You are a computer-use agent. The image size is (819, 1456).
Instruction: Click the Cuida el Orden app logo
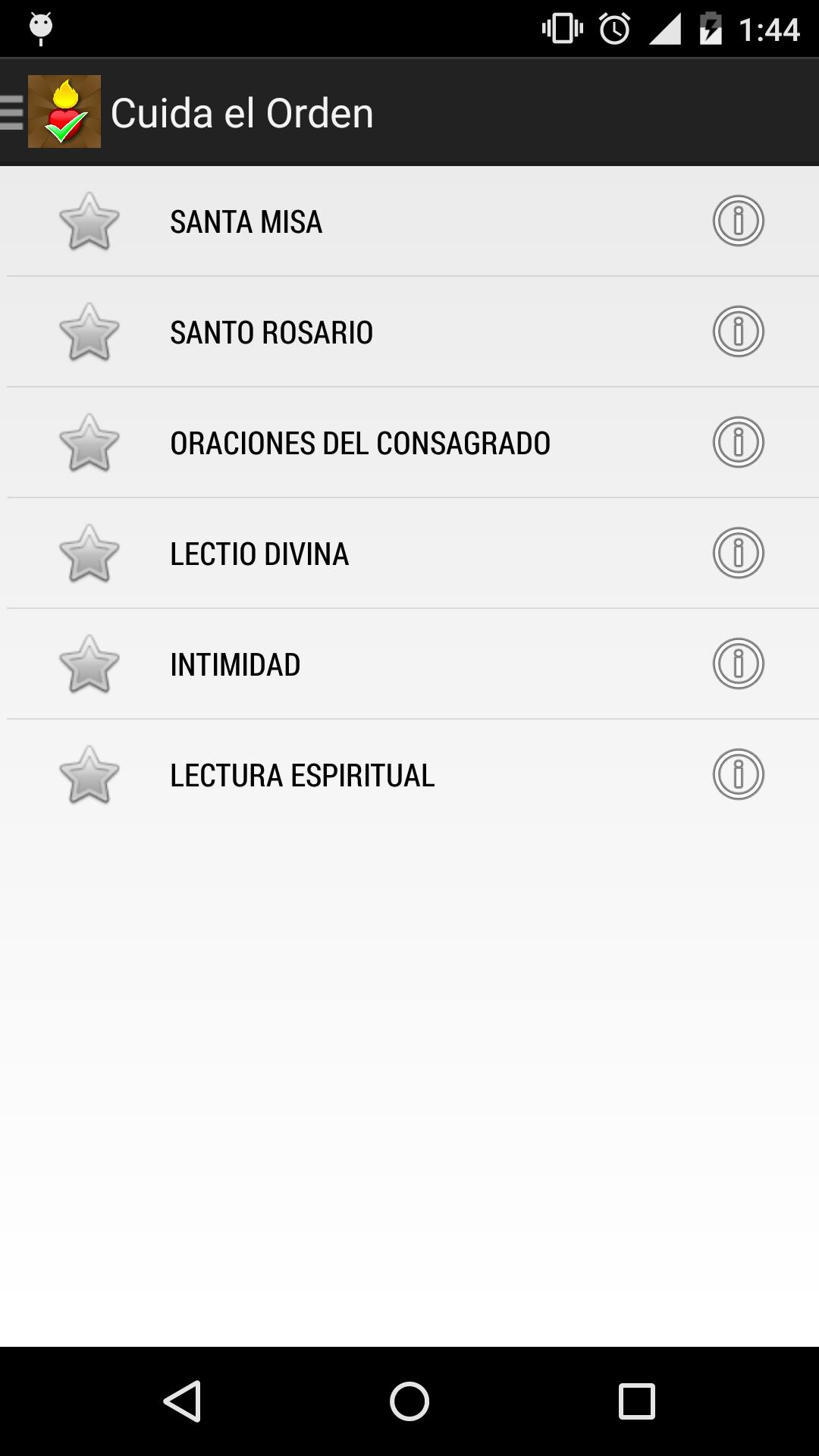click(64, 112)
